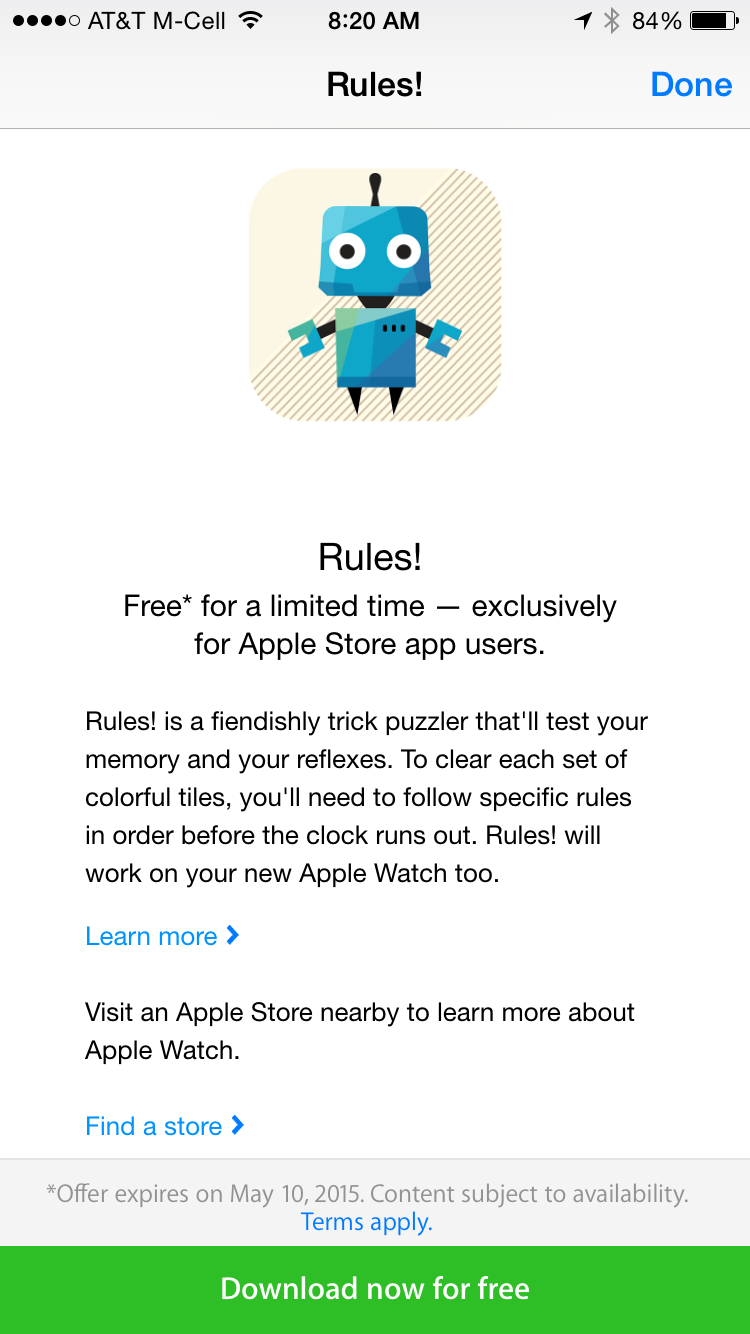Screen dimensions: 750x1334
Task: Open the Learn more link
Action: coord(162,936)
